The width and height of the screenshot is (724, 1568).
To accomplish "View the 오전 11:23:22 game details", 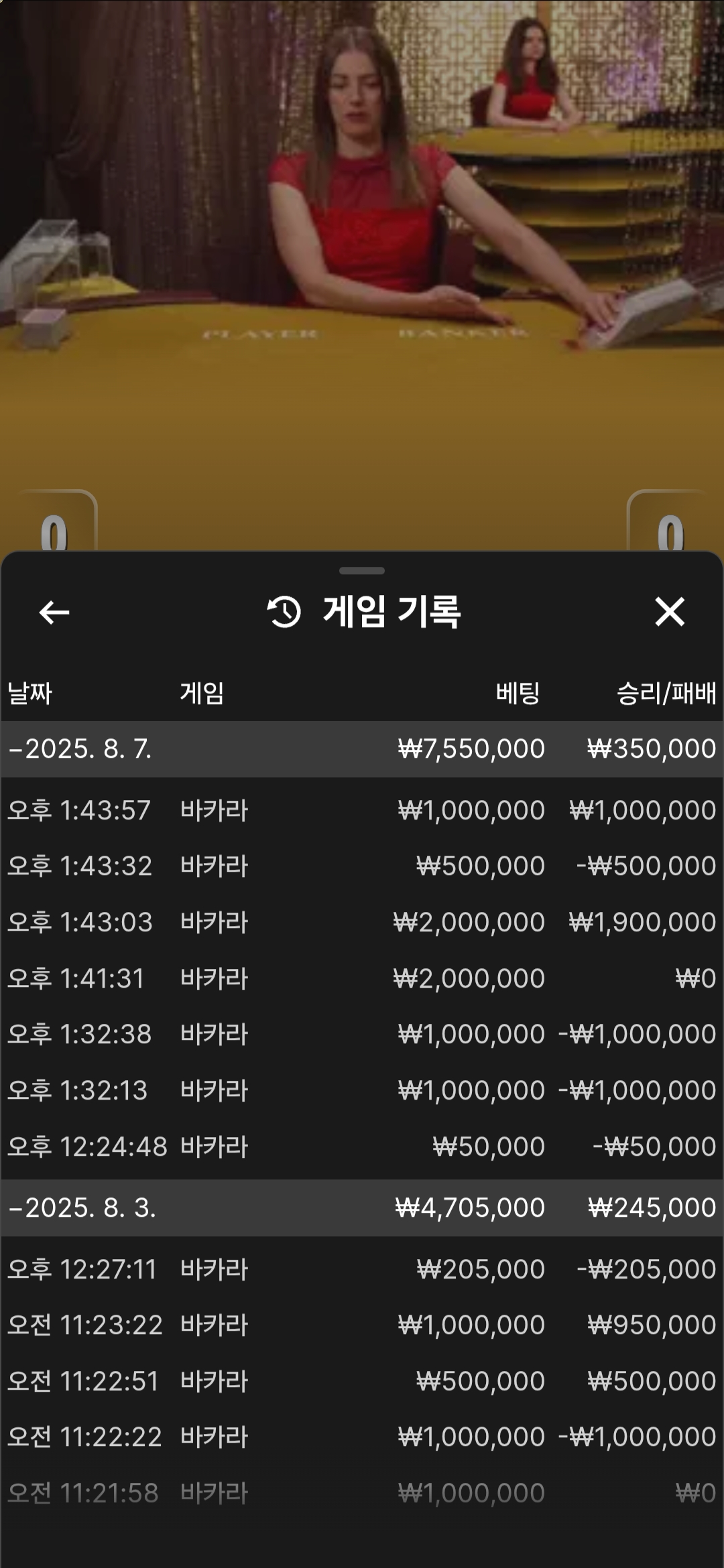I will click(x=362, y=1325).
